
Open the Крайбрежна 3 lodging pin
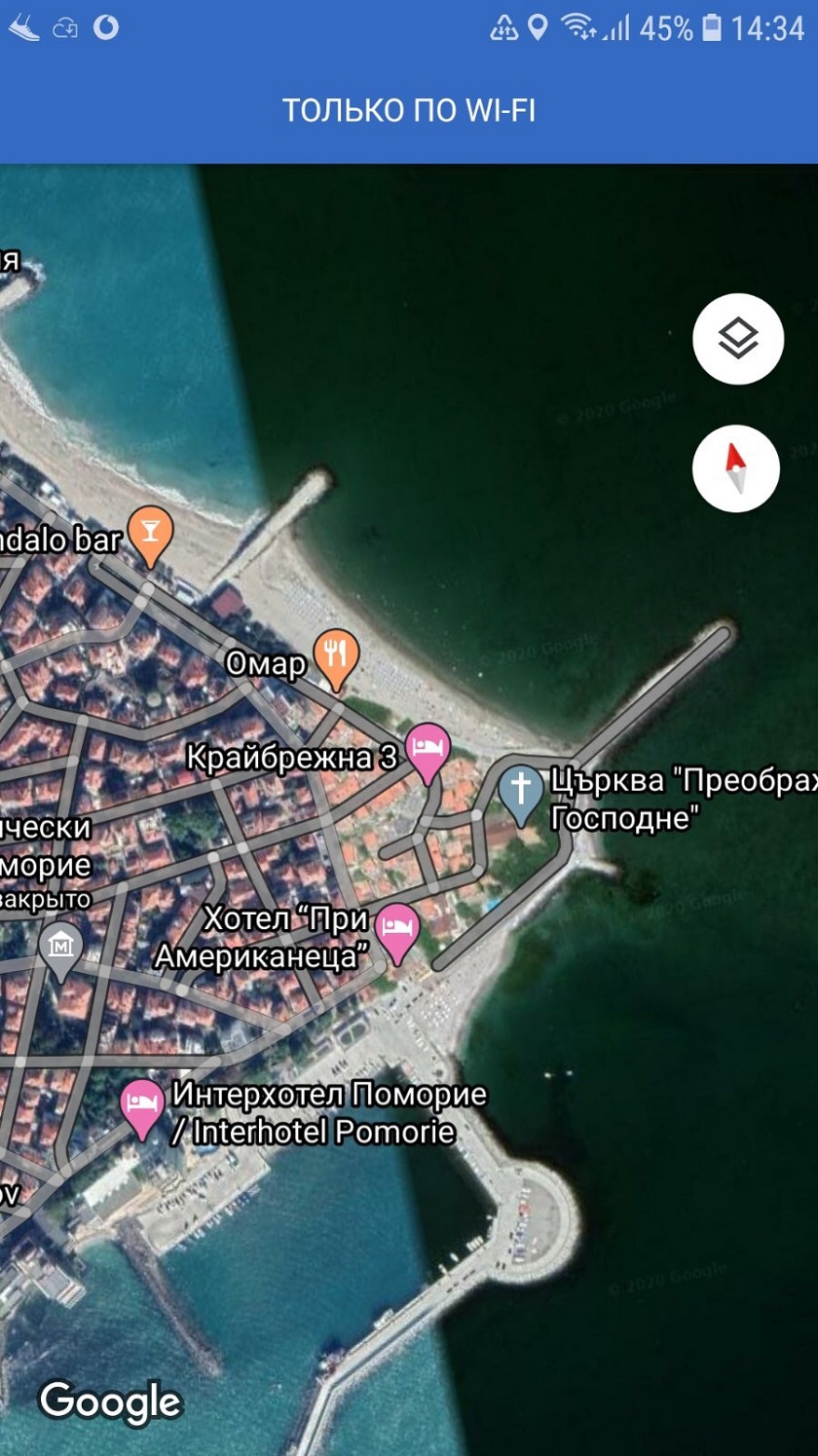[x=428, y=750]
